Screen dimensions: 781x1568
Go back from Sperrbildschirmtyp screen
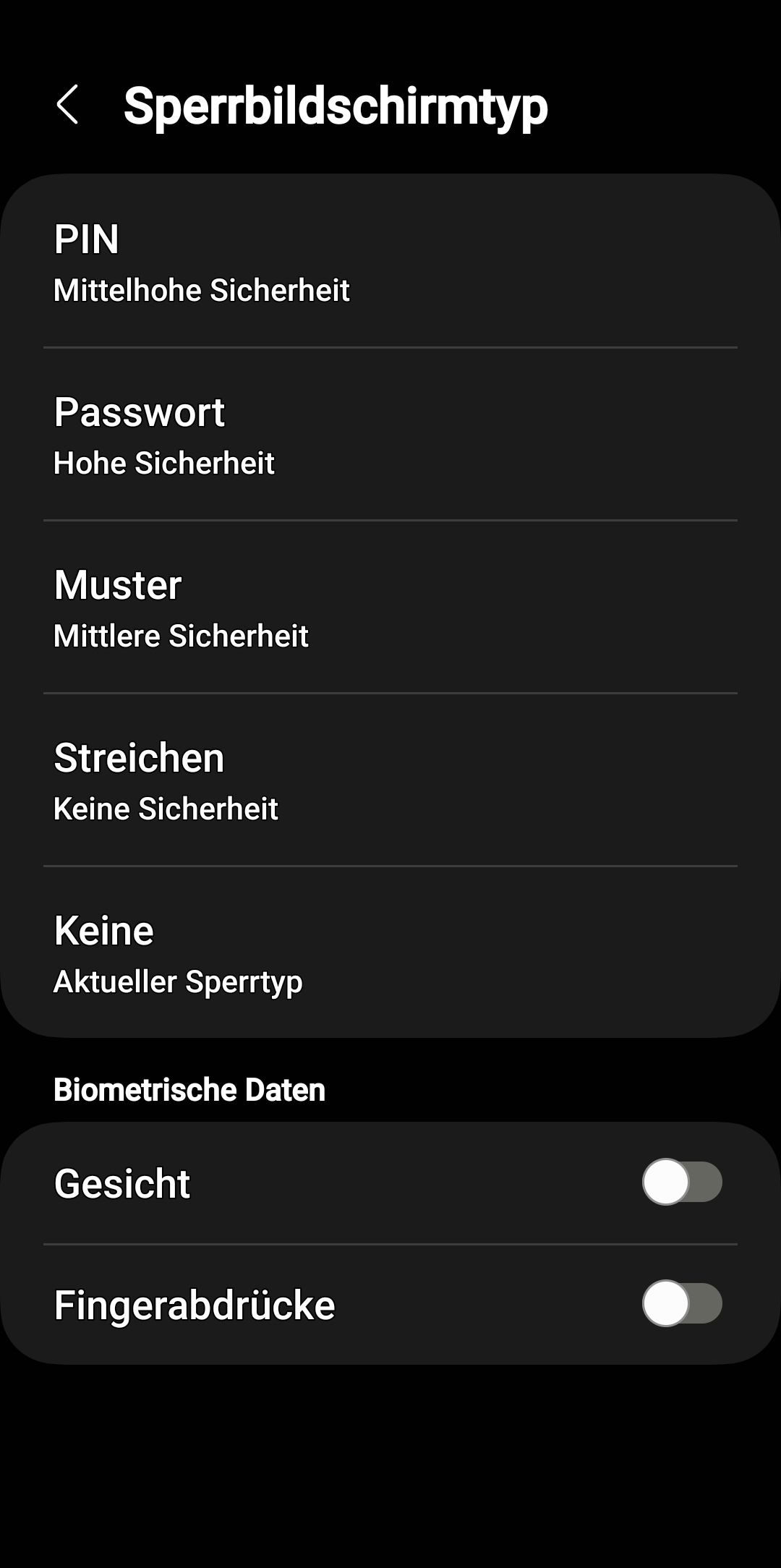pyautogui.click(x=67, y=105)
